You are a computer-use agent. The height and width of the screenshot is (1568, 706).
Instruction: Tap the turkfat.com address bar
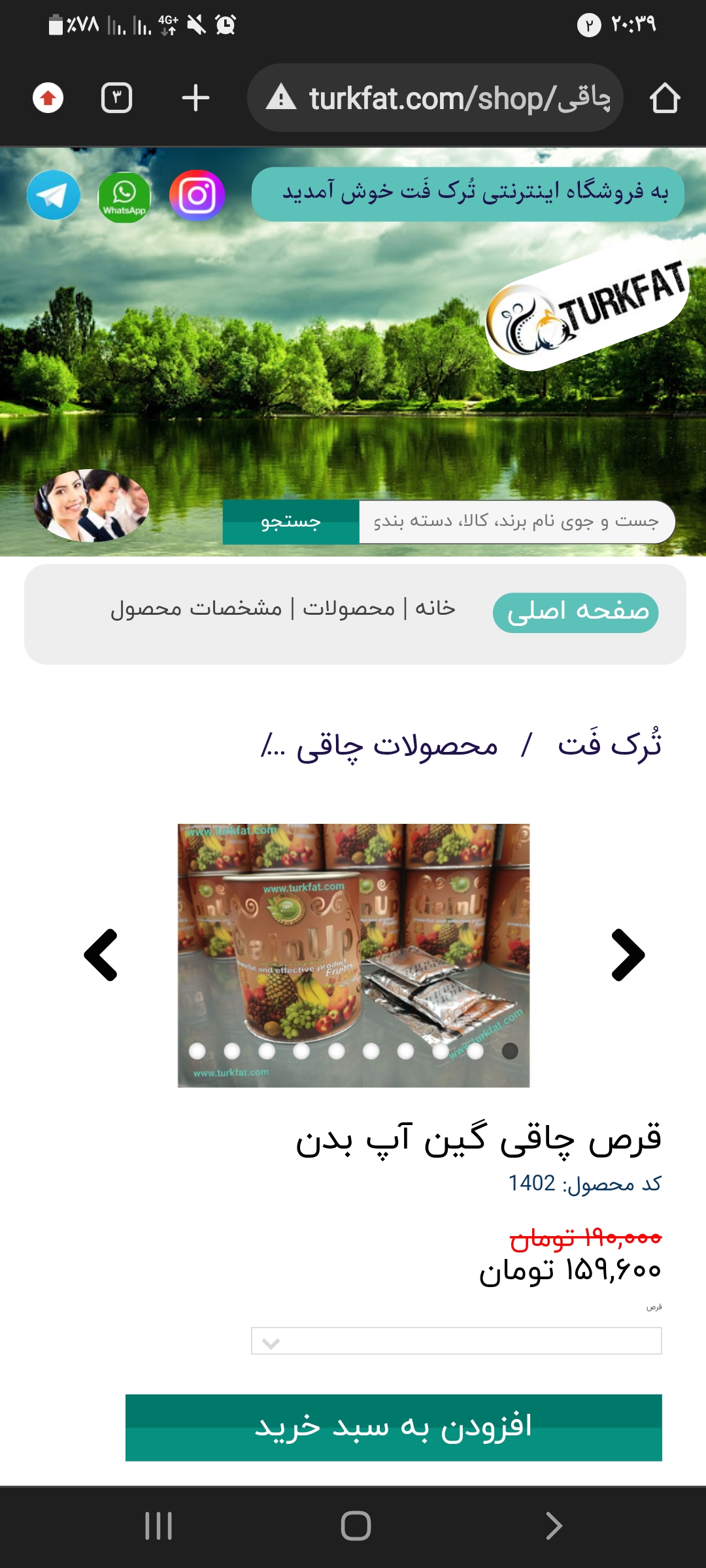point(435,98)
